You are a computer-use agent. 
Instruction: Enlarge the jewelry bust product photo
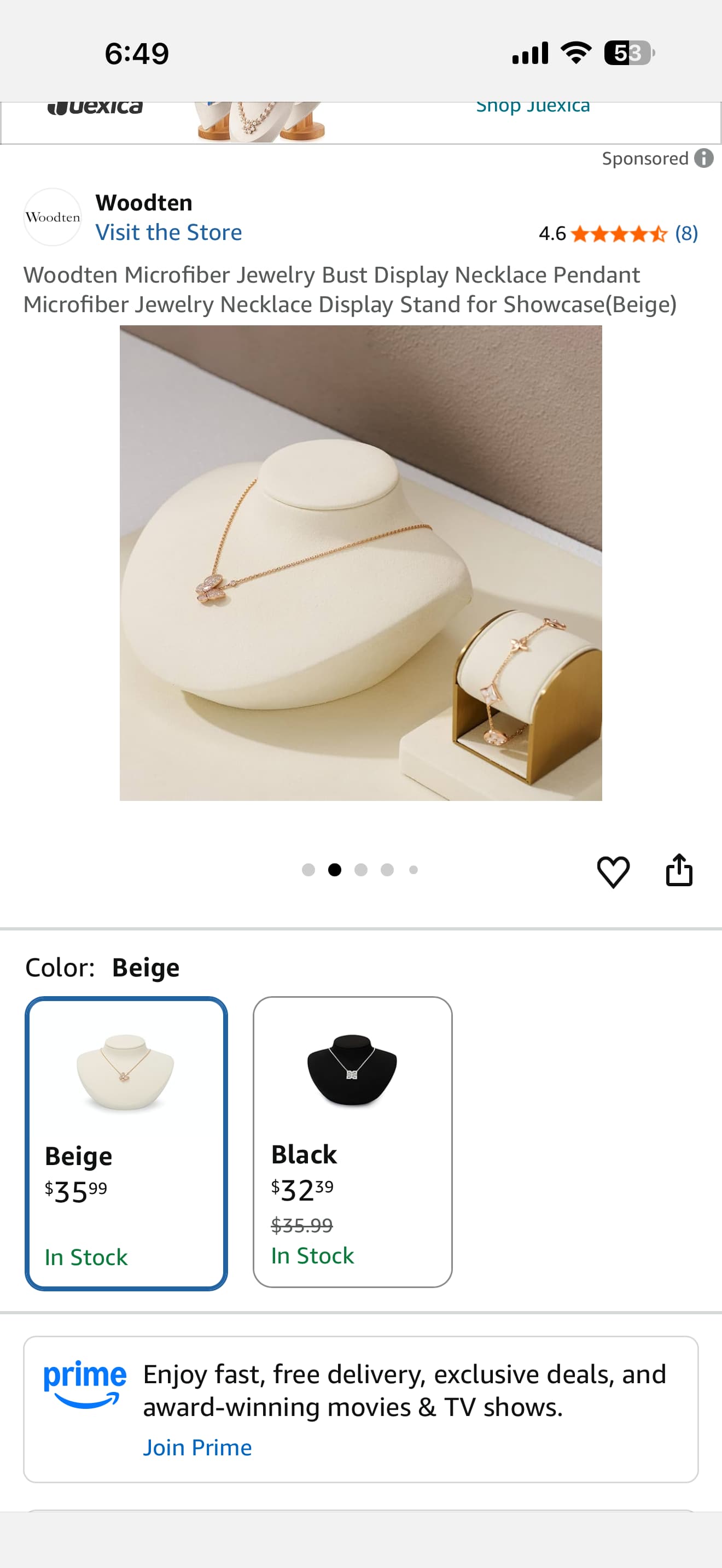[360, 563]
